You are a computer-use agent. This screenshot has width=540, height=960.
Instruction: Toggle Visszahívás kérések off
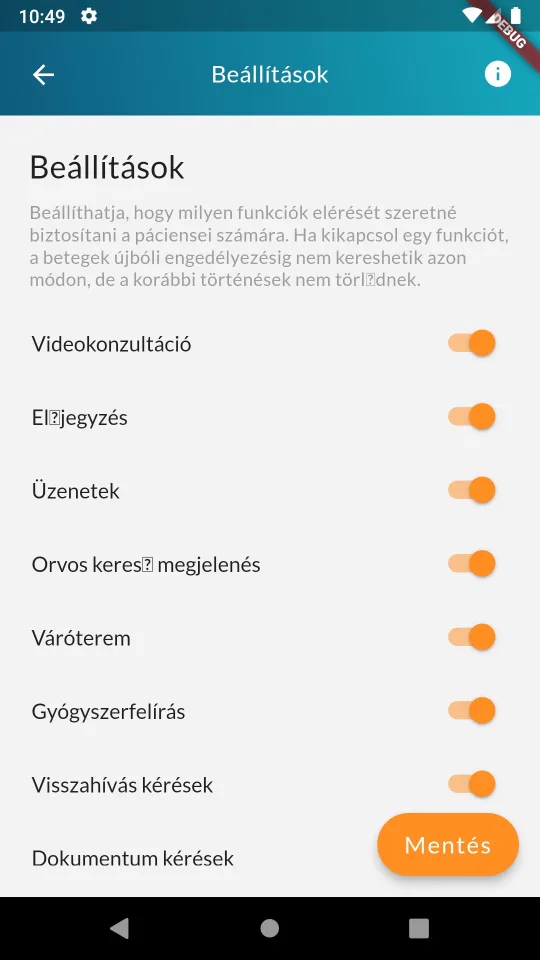click(471, 784)
